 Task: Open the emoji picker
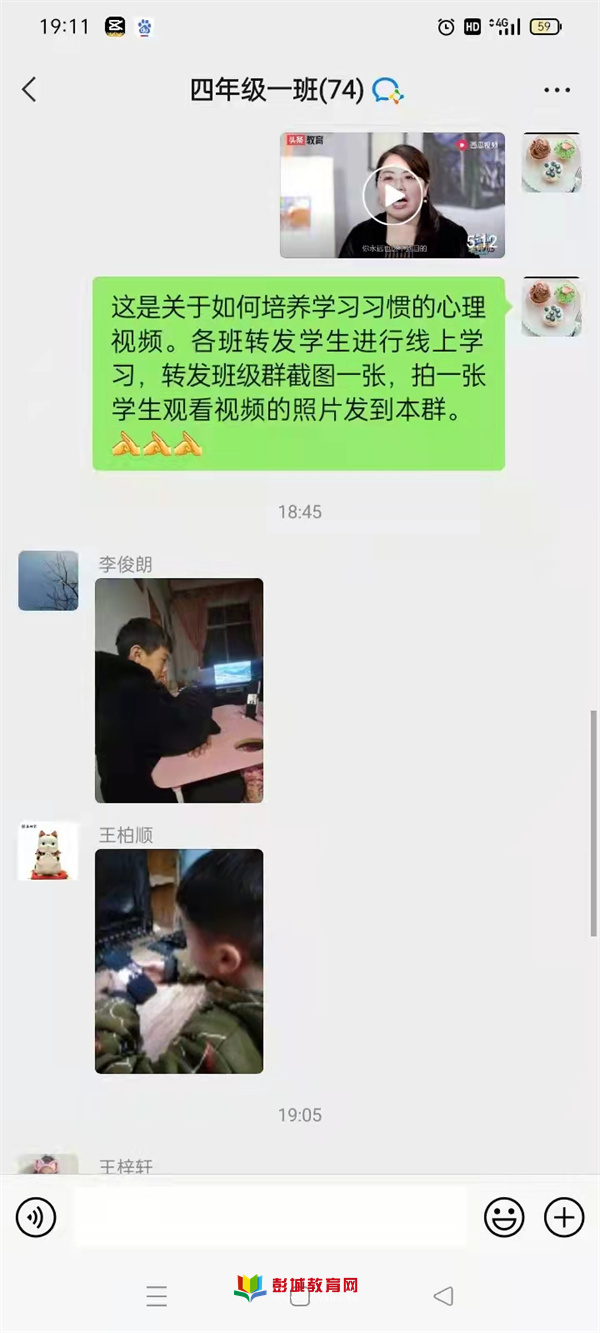504,1217
